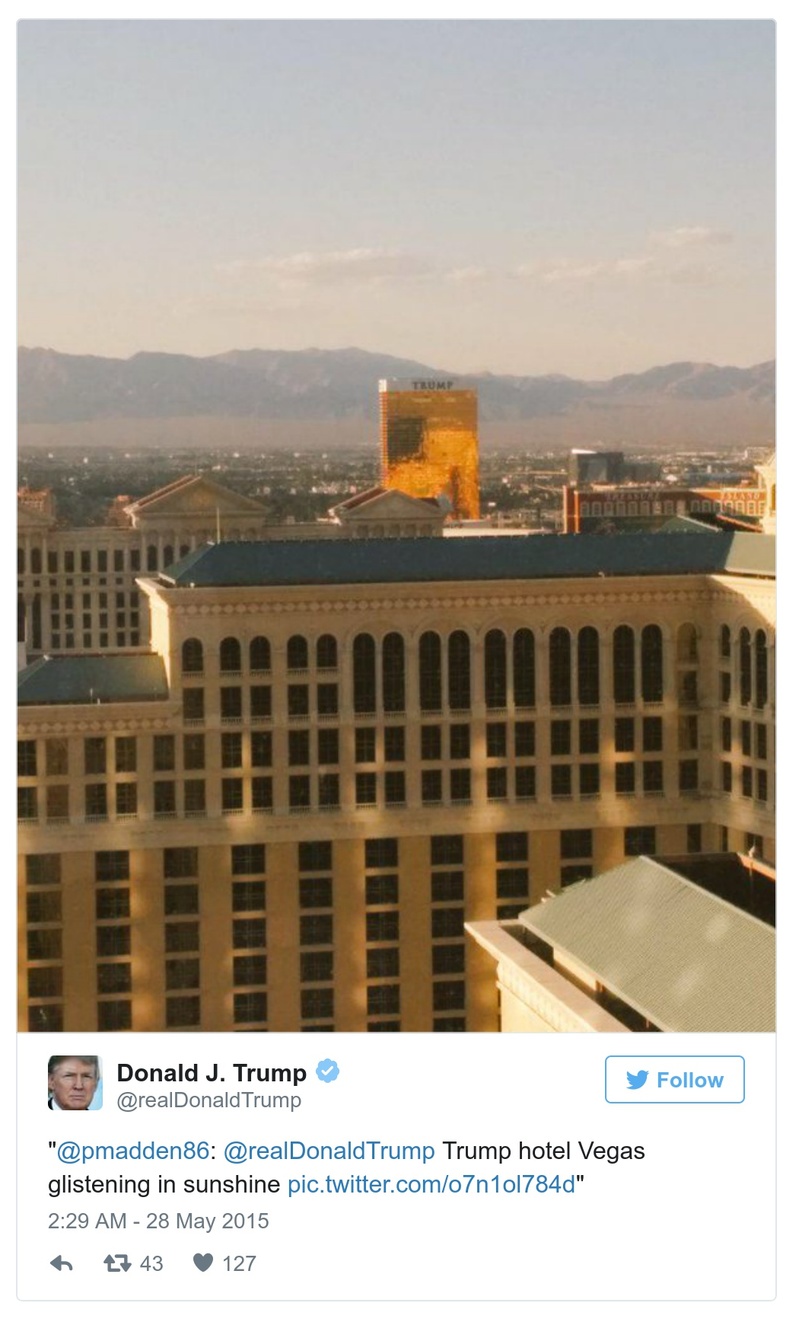
Task: Open the @pmadden86 mention link
Action: click(x=131, y=1151)
